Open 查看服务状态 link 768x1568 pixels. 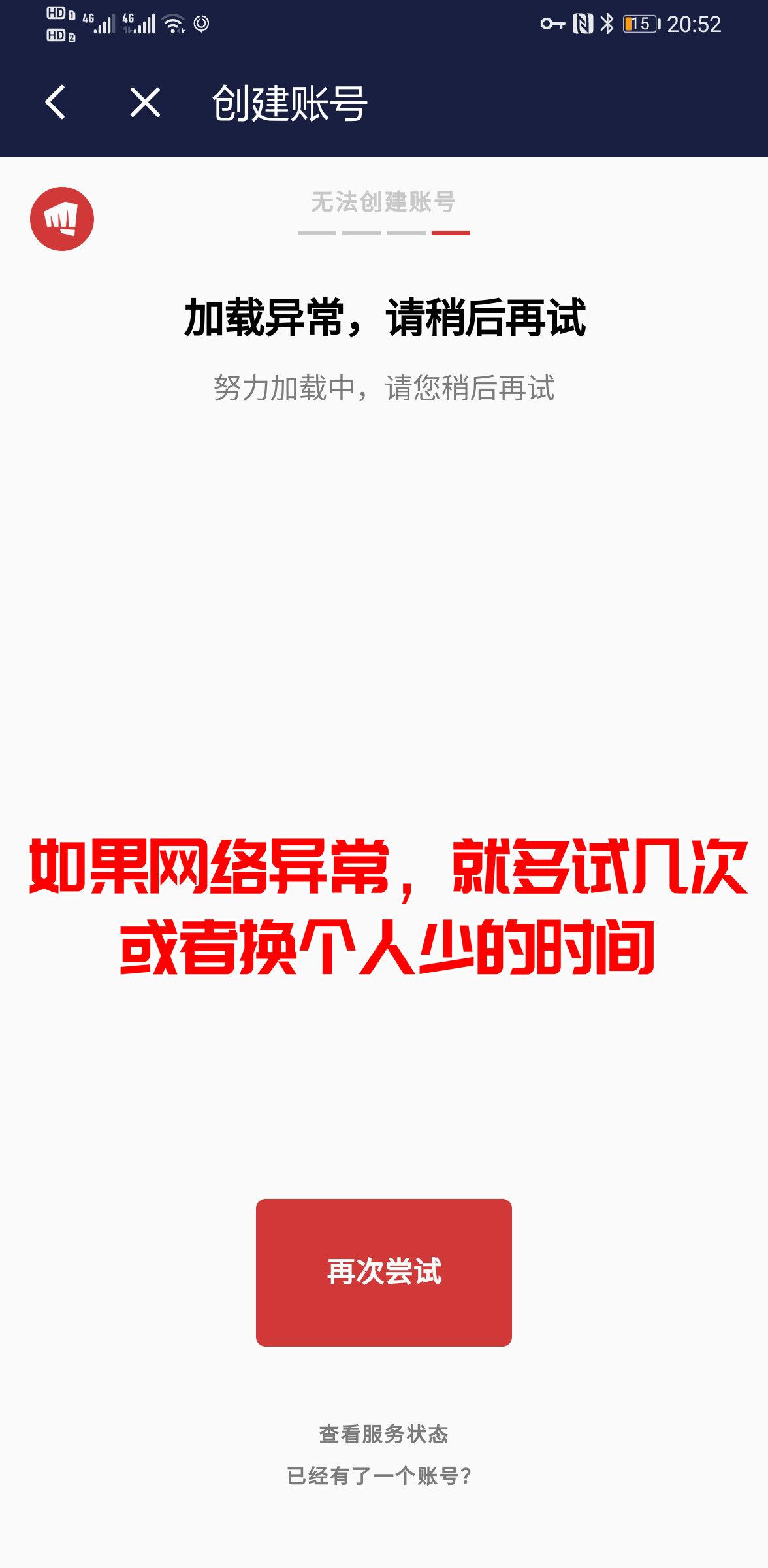[384, 1434]
